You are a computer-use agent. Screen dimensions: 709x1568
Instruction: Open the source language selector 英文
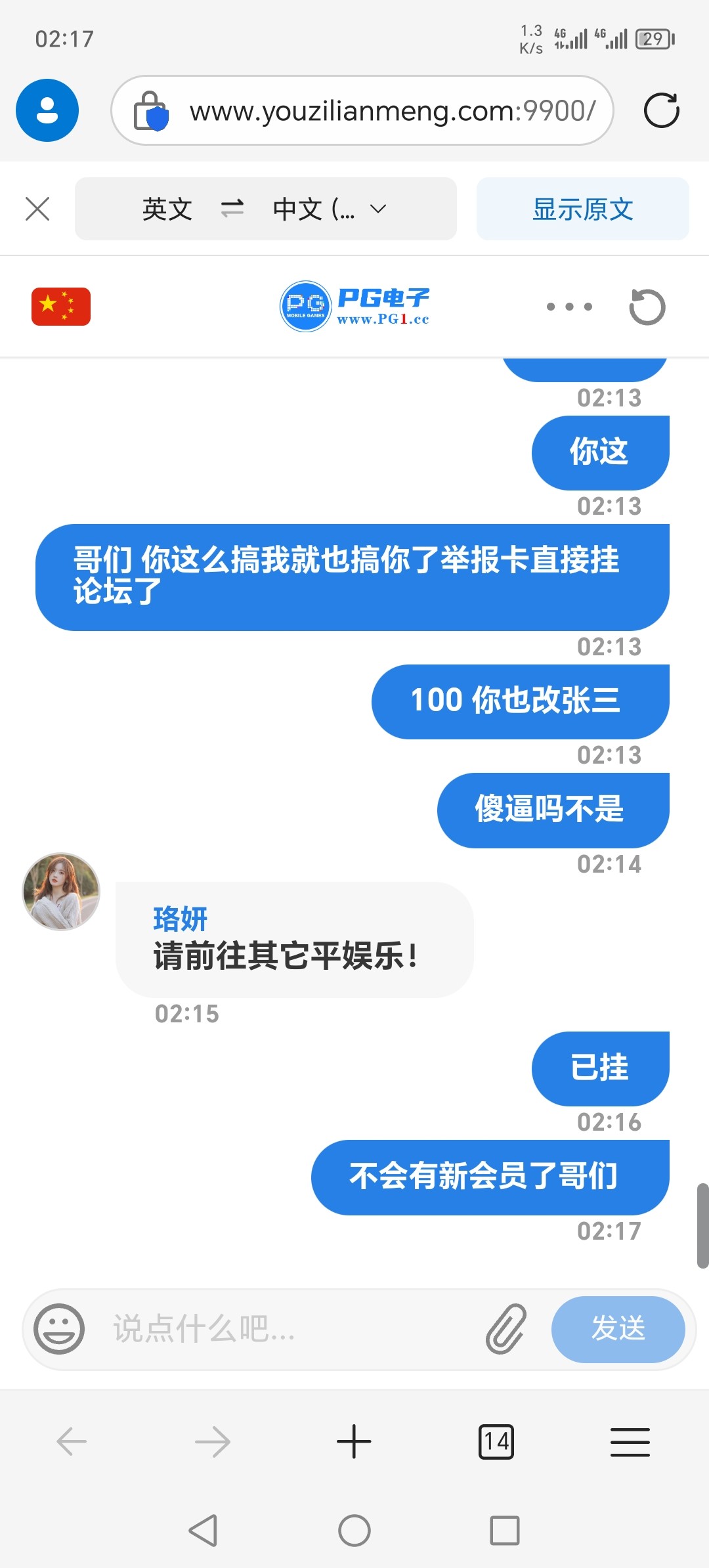point(166,209)
